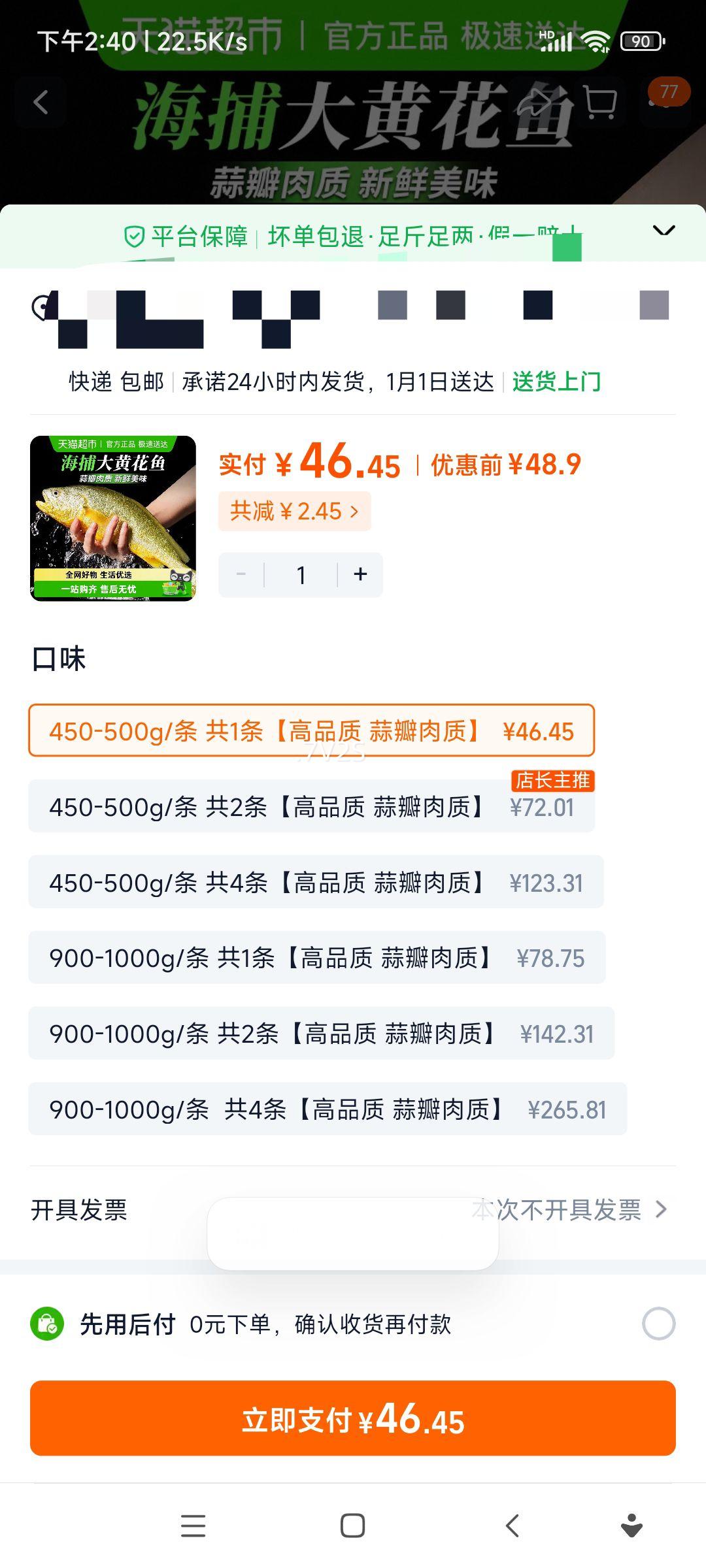Image resolution: width=706 pixels, height=1568 pixels.
Task: Tap the 立即支付 ¥46.45 pay button
Action: (x=353, y=1418)
